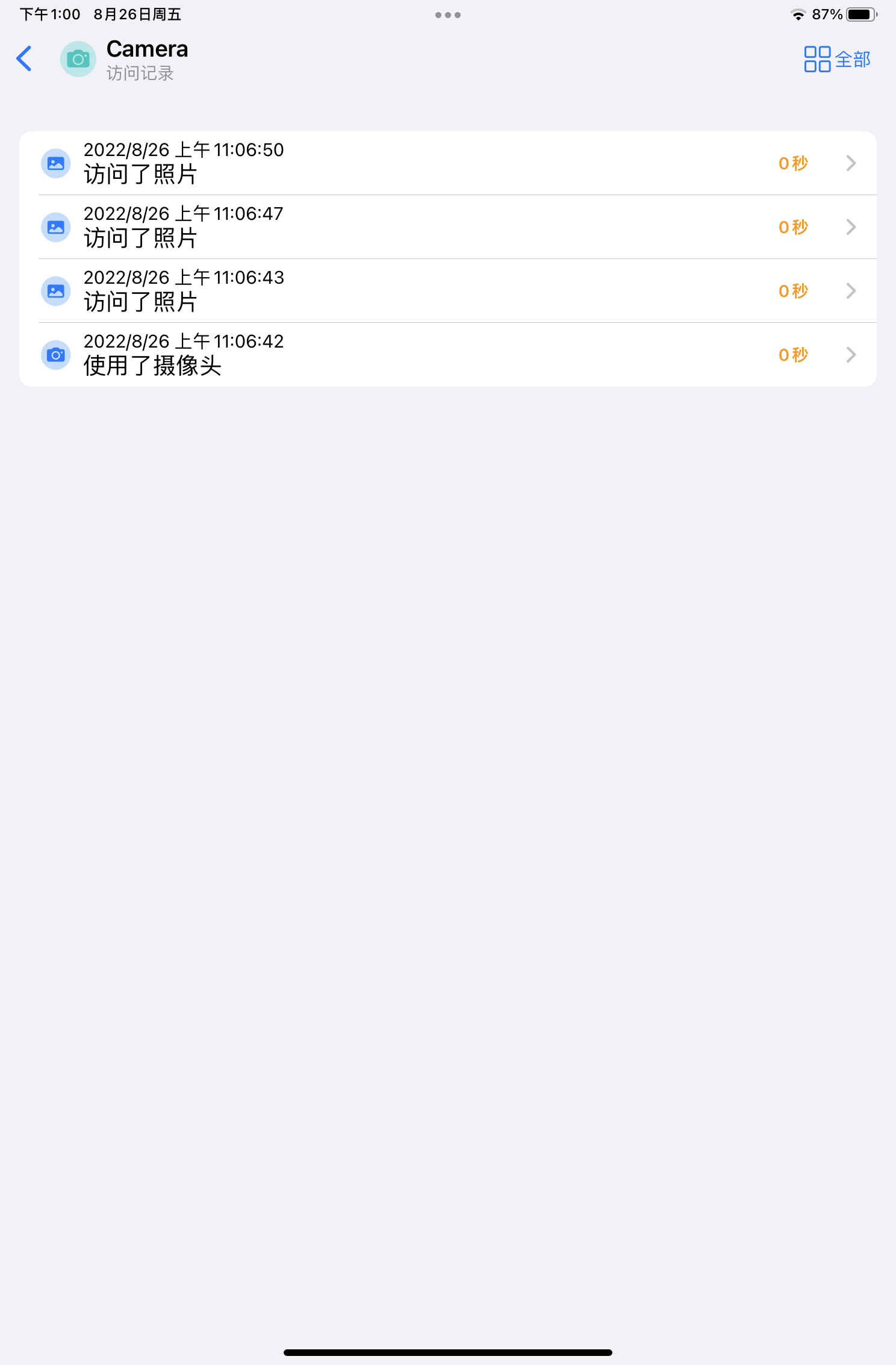The height and width of the screenshot is (1365, 896).
Task: Go back using the blue arrow
Action: pos(24,58)
